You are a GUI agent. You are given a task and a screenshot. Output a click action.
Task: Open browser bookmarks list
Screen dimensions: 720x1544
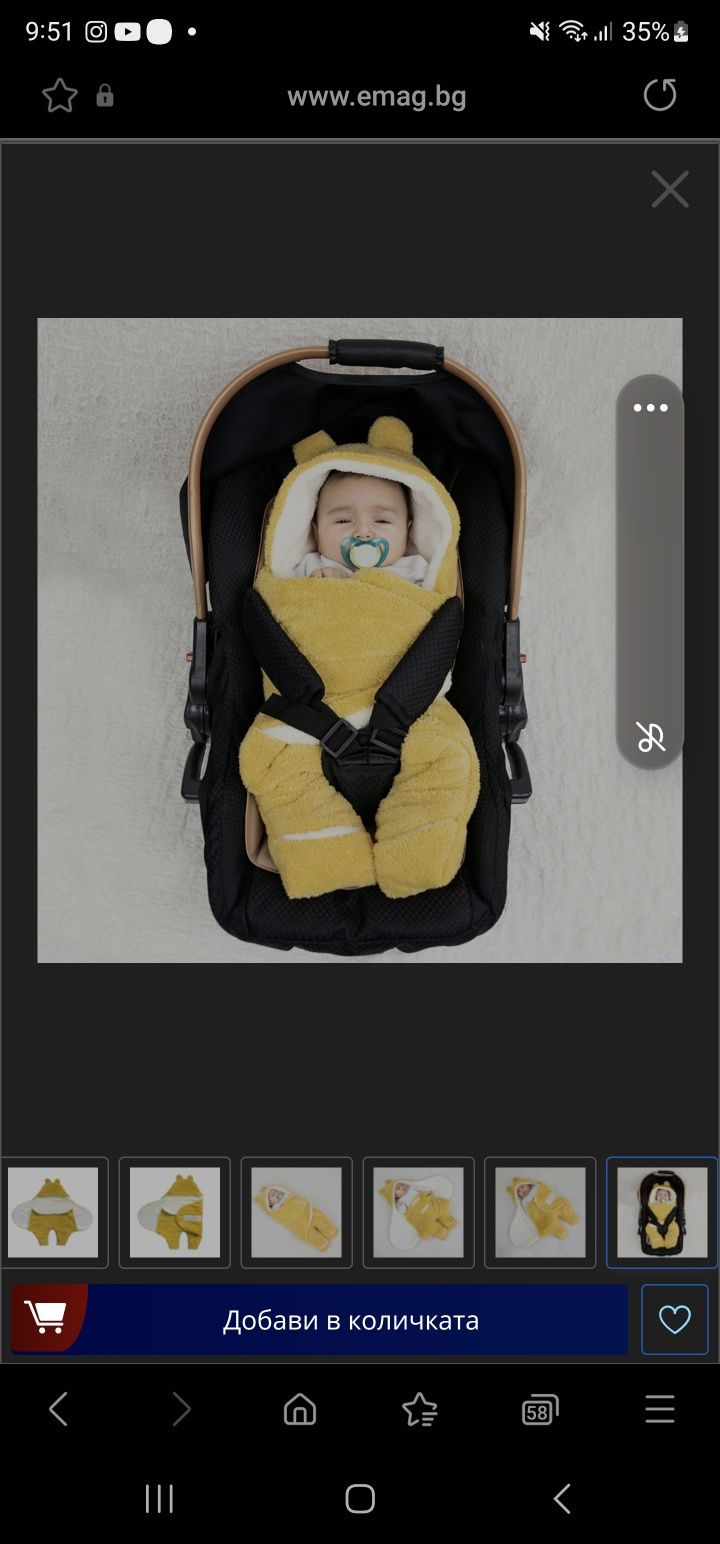click(x=419, y=1410)
